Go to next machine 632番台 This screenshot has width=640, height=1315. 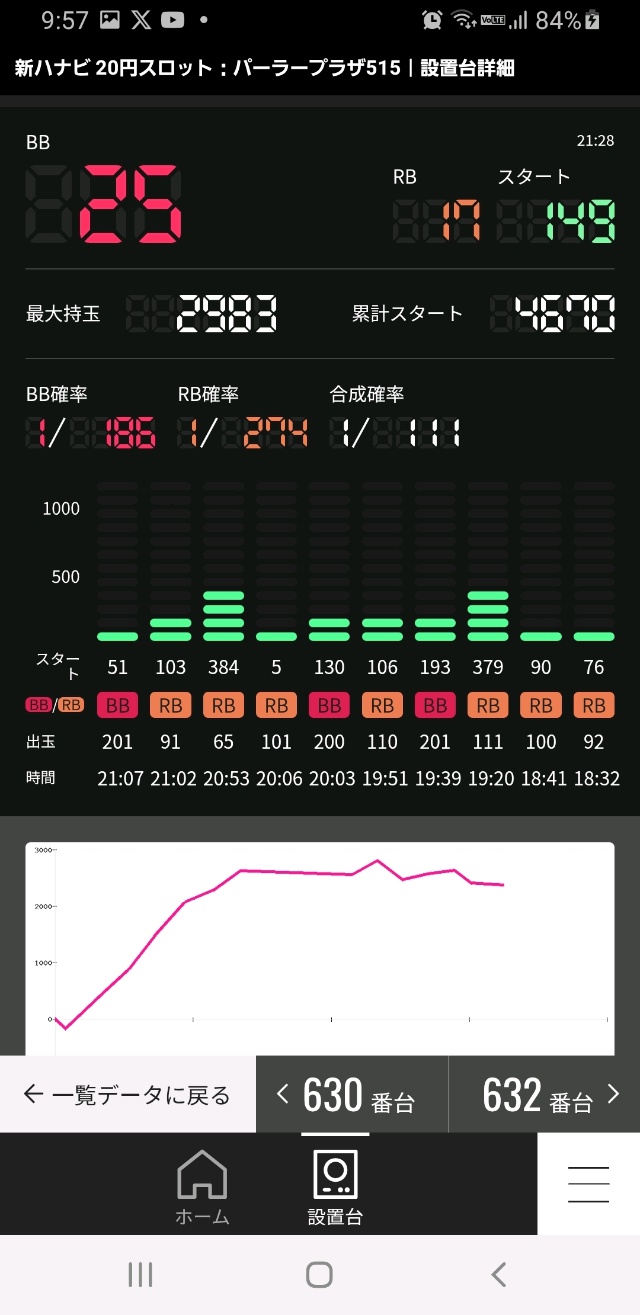(544, 1095)
